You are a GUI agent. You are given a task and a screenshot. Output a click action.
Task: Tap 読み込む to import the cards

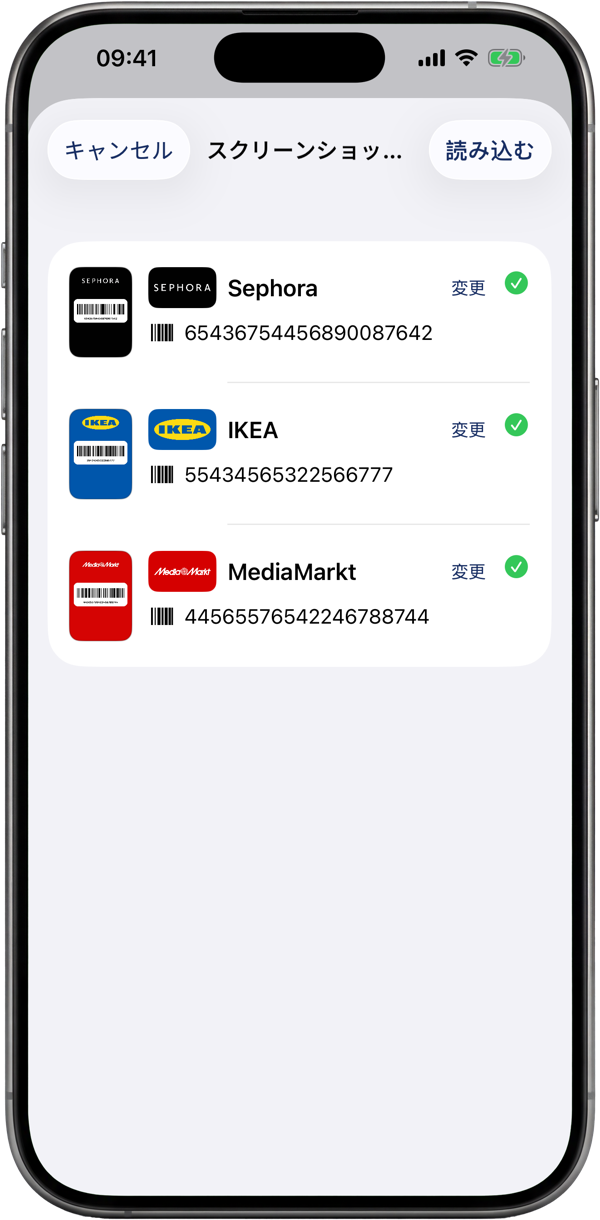click(x=490, y=151)
